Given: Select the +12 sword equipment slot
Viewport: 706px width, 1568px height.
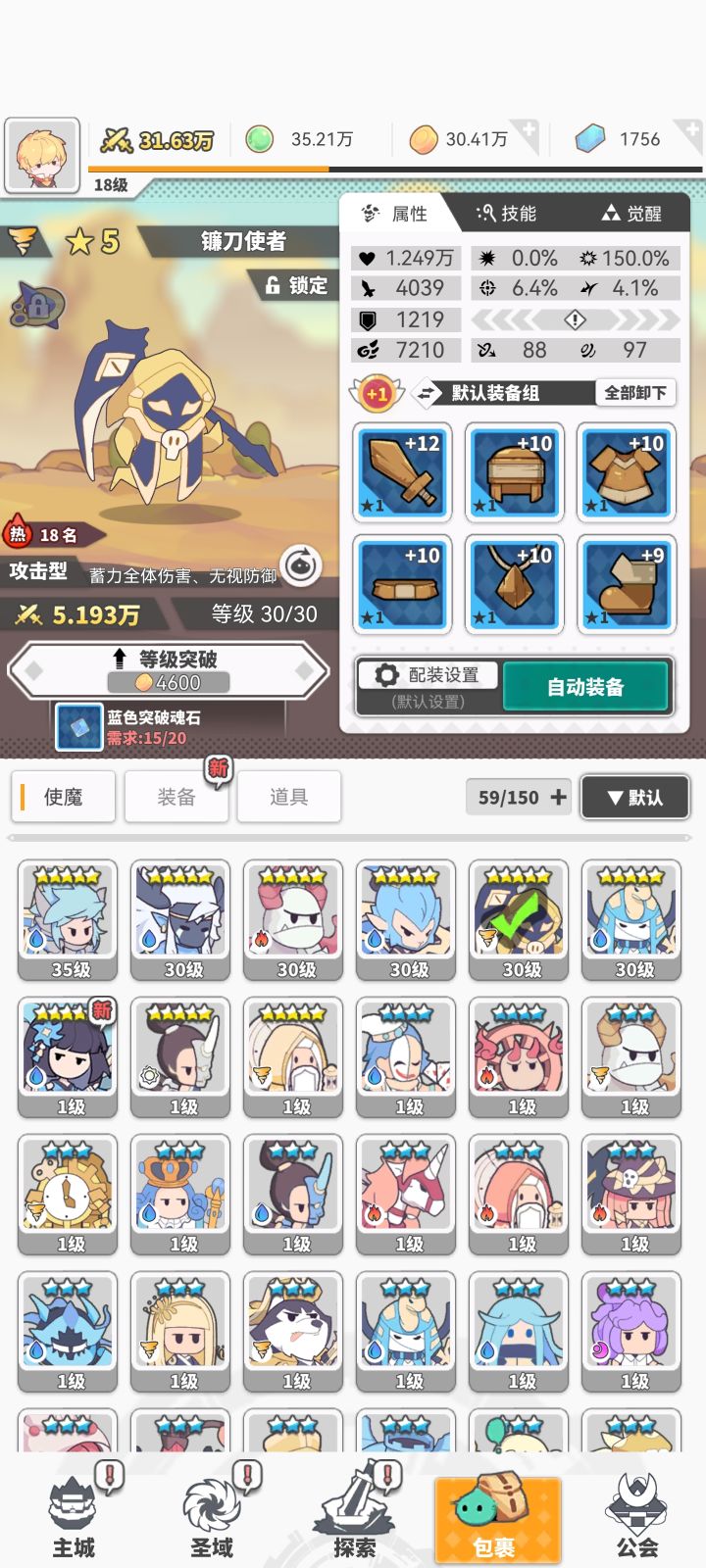Looking at the screenshot, I should click(x=403, y=473).
